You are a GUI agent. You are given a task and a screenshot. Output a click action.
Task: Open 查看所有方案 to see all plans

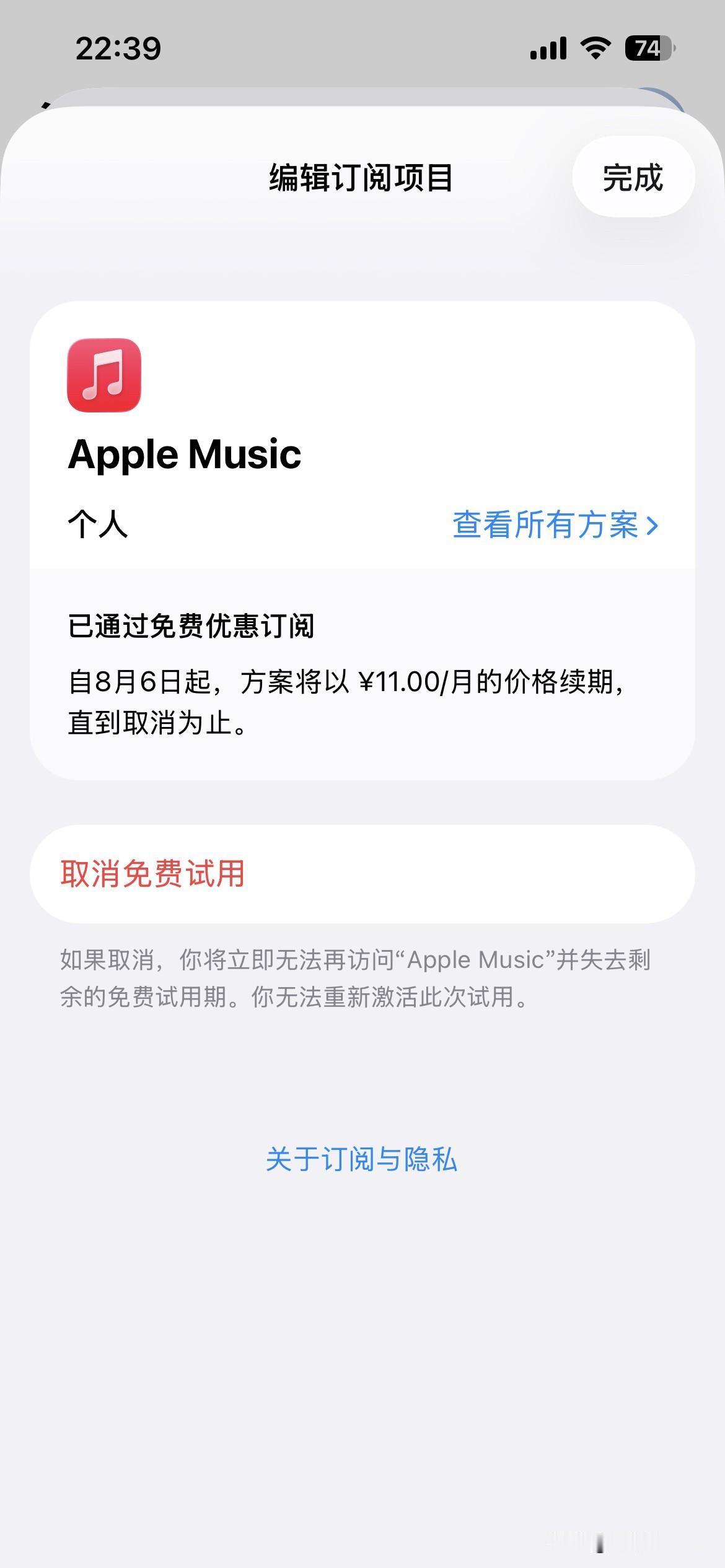548,525
